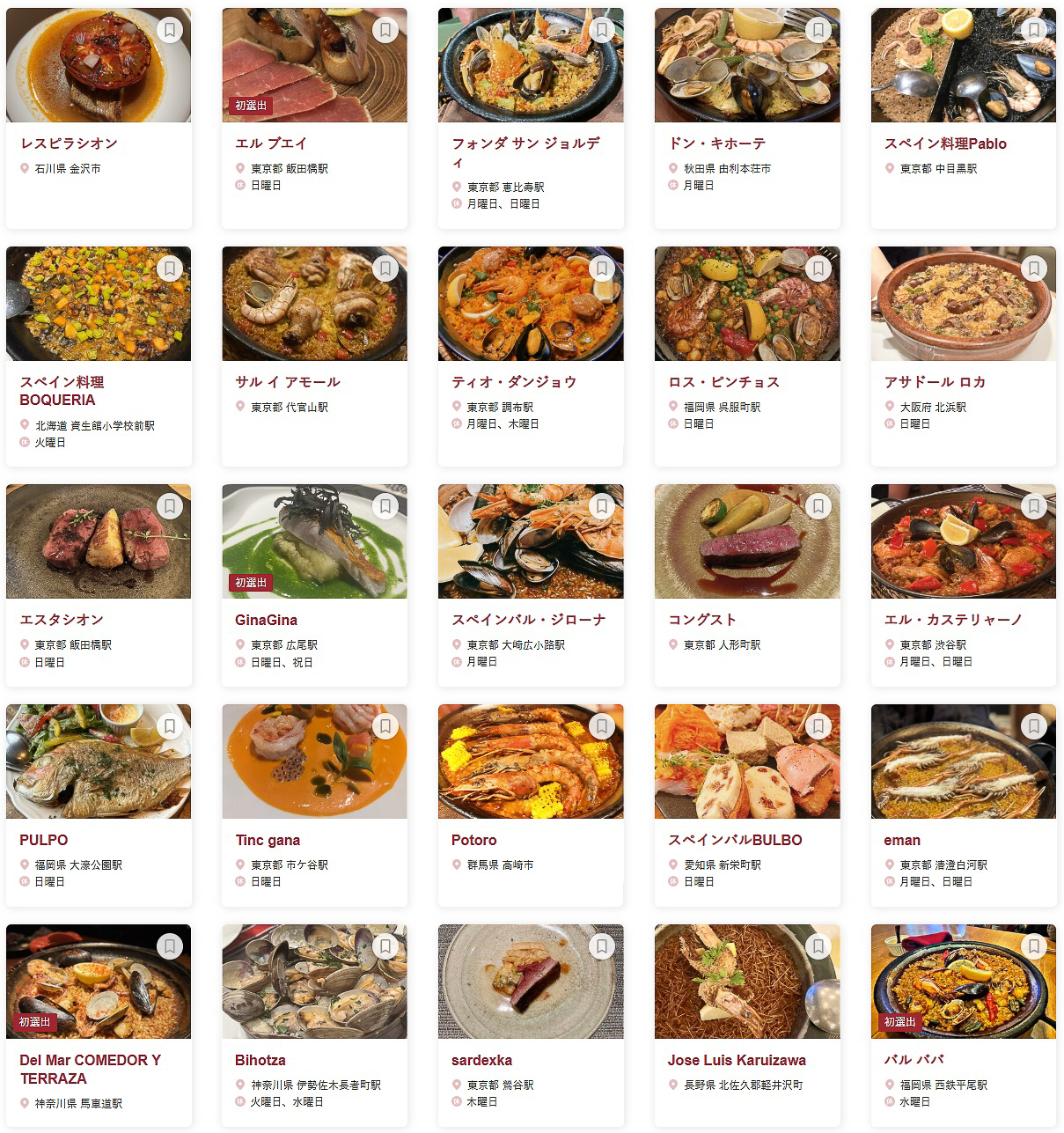Open the Jose Luis Karuizawa restaurant page
Screen dimensions: 1064x1133
pyautogui.click(x=744, y=1060)
